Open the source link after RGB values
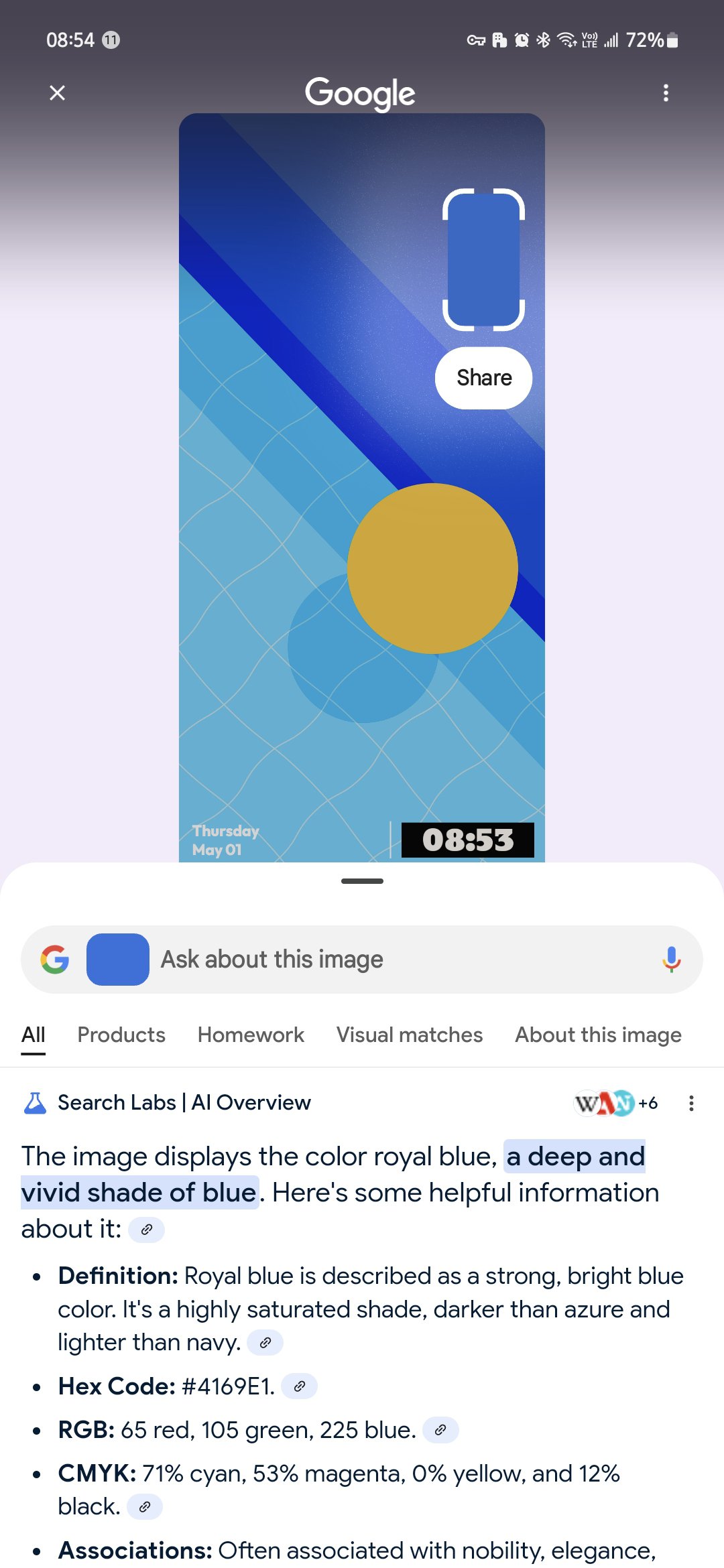Viewport: 724px width, 1568px height. (x=440, y=1429)
